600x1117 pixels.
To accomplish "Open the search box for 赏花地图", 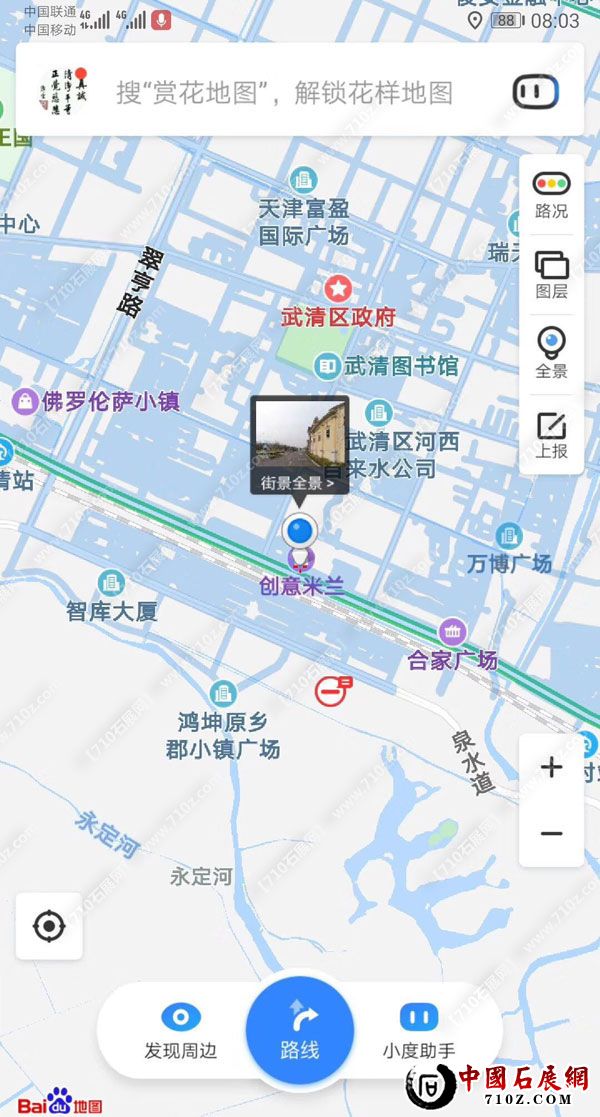I will [285, 93].
